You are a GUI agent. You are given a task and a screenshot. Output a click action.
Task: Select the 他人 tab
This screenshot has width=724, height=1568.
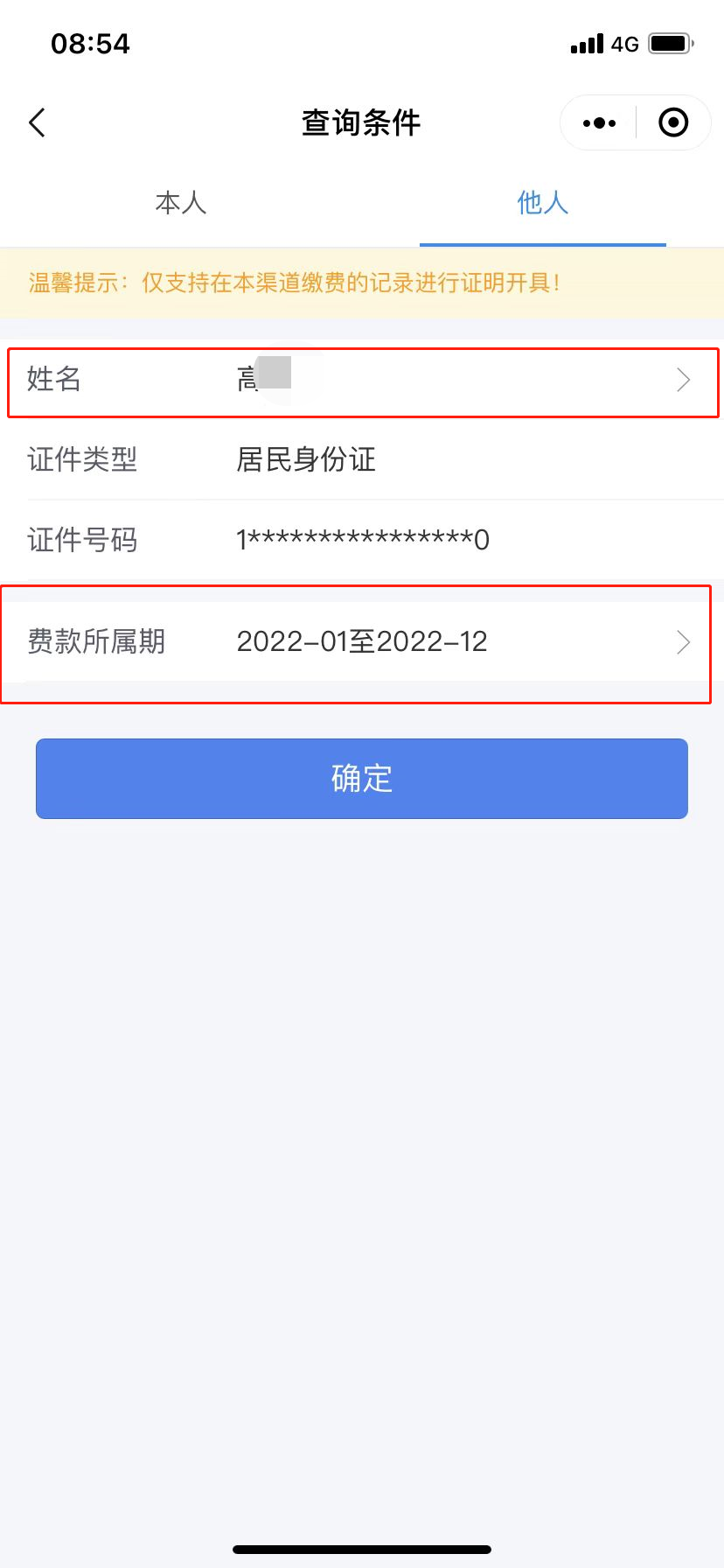click(x=543, y=203)
